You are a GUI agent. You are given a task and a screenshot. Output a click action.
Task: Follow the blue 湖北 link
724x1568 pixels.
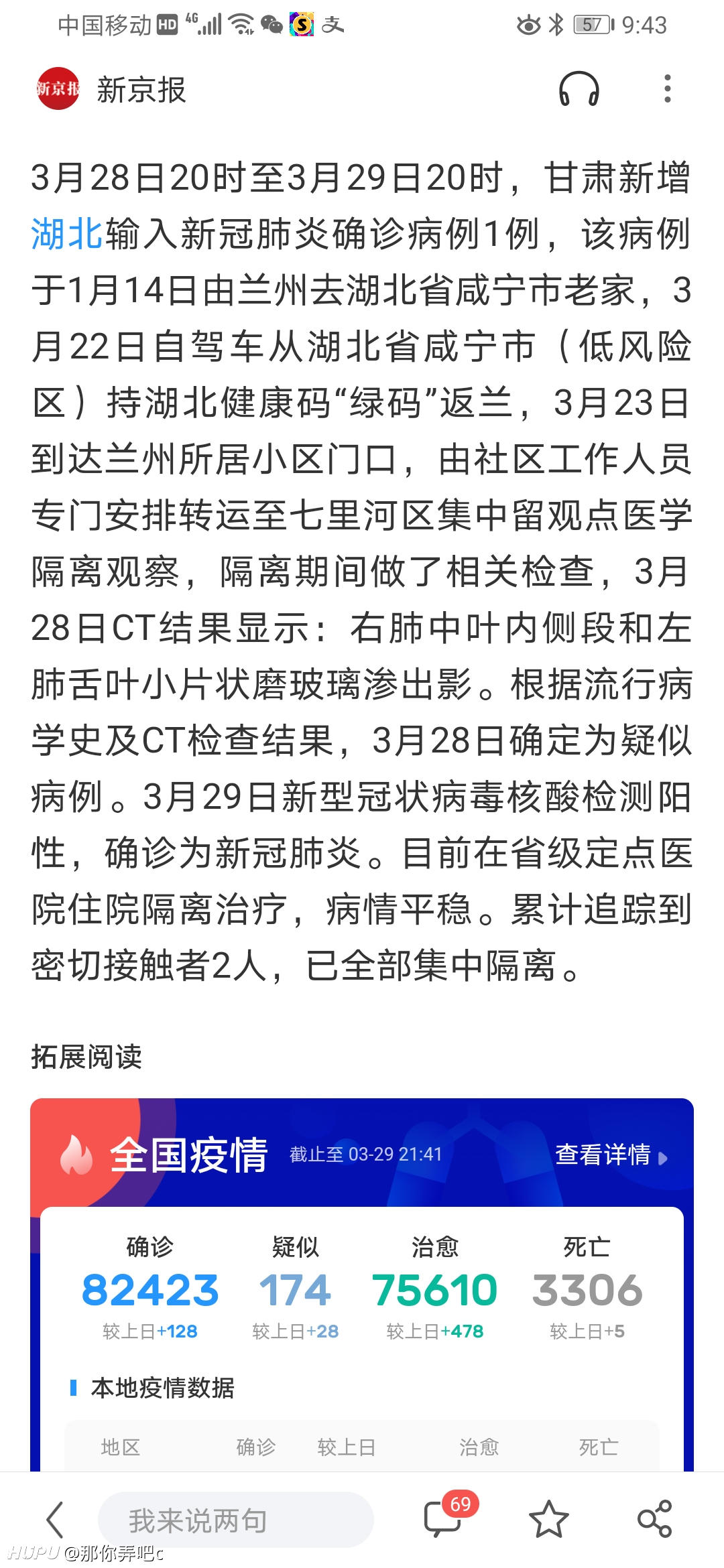(67, 235)
